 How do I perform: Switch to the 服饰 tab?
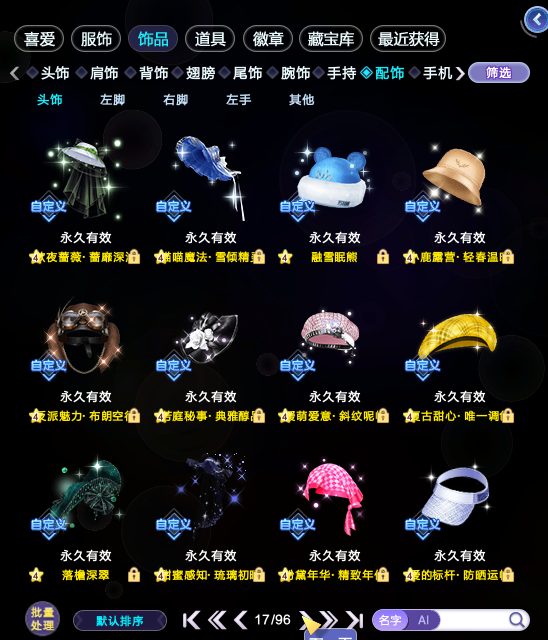[96, 39]
